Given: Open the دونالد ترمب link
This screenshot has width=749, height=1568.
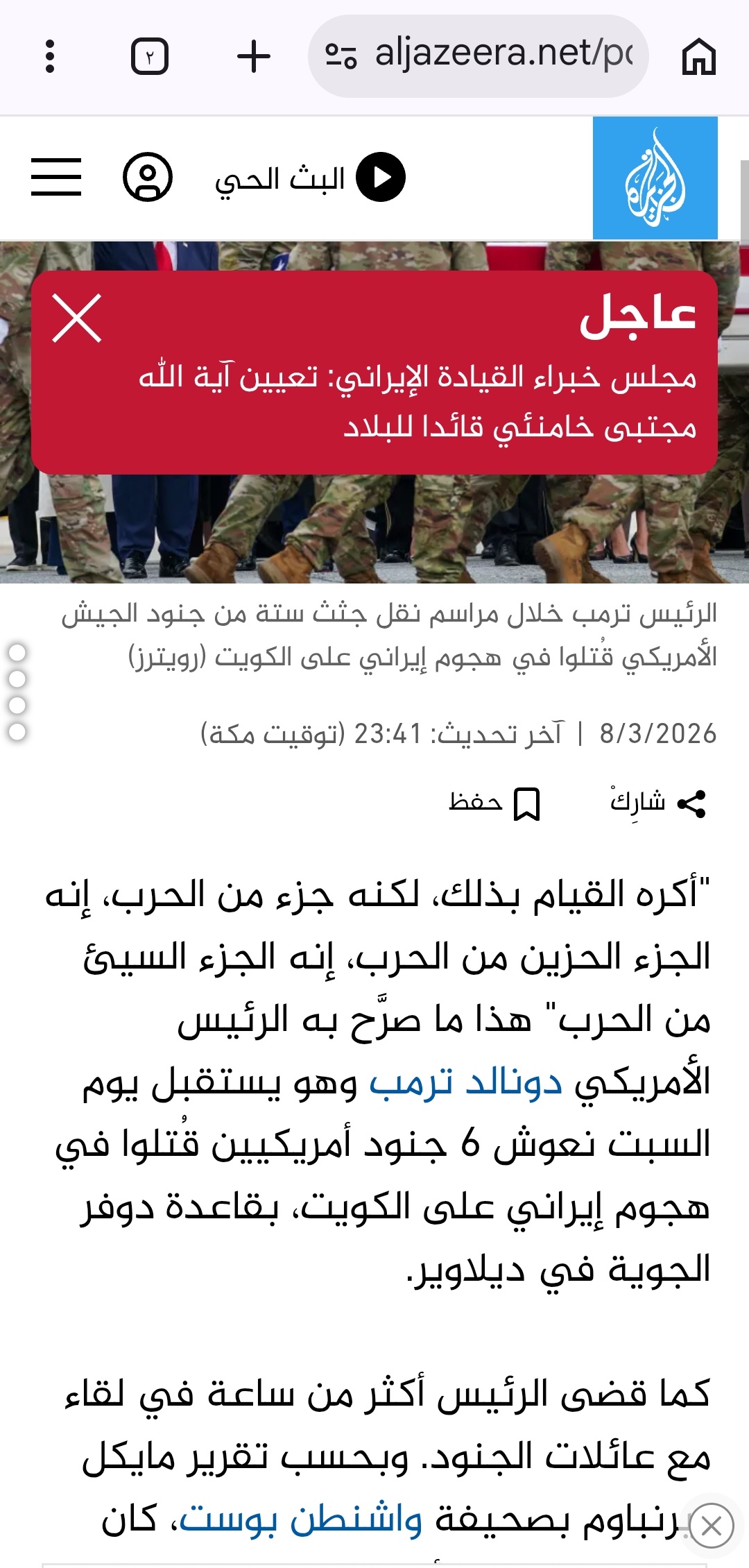Looking at the screenshot, I should click(x=465, y=1082).
